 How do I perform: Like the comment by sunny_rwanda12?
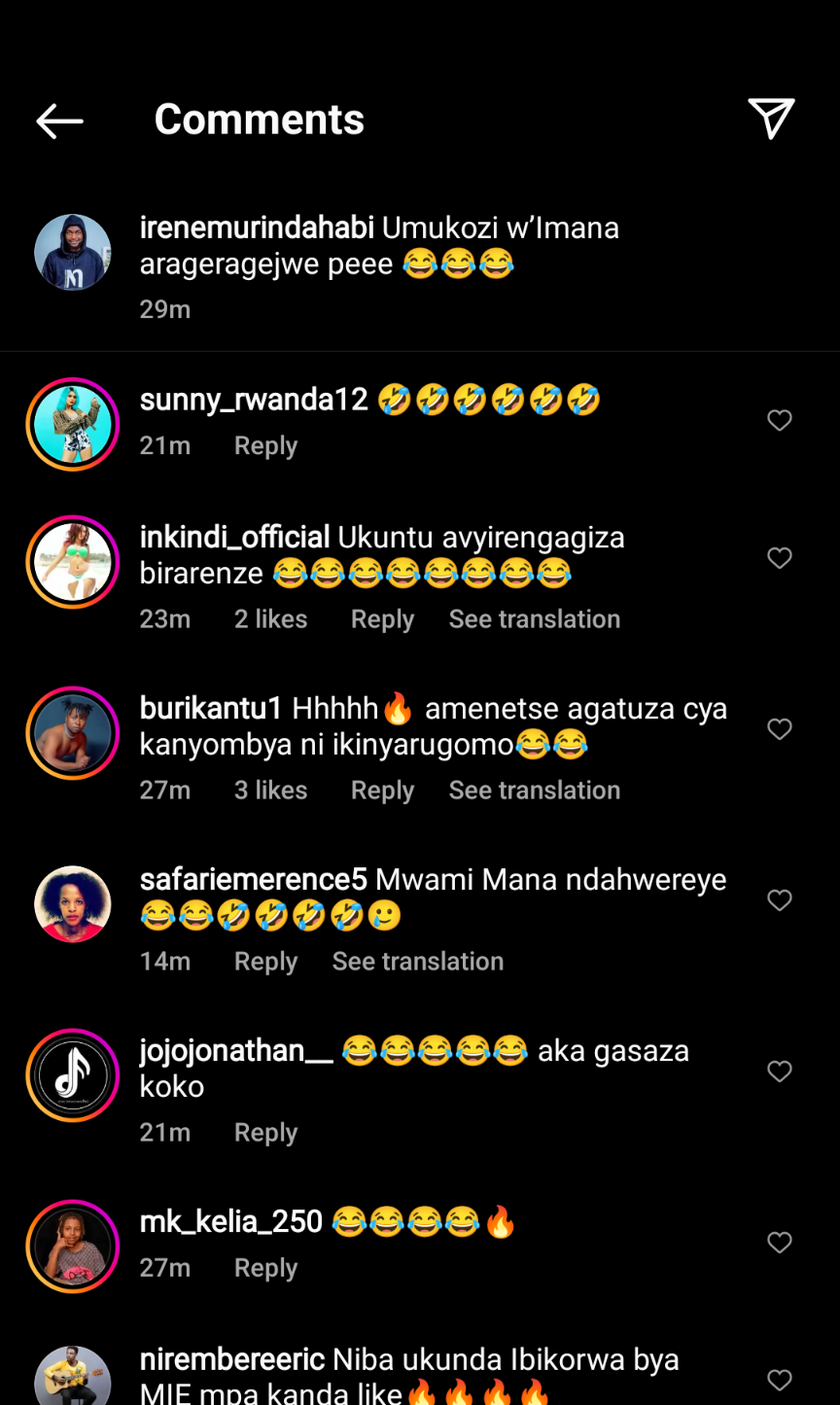point(780,420)
